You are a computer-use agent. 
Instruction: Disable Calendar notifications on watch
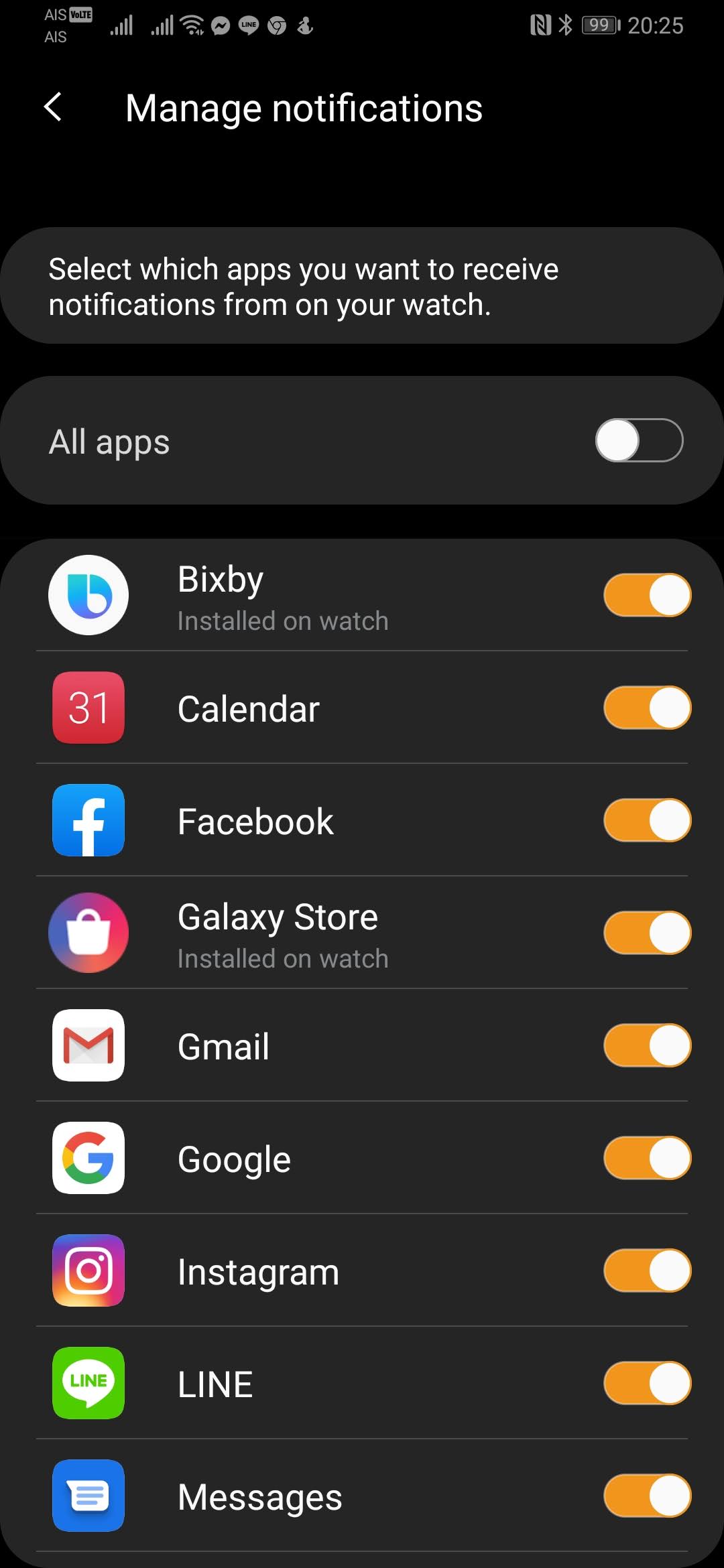tap(647, 708)
